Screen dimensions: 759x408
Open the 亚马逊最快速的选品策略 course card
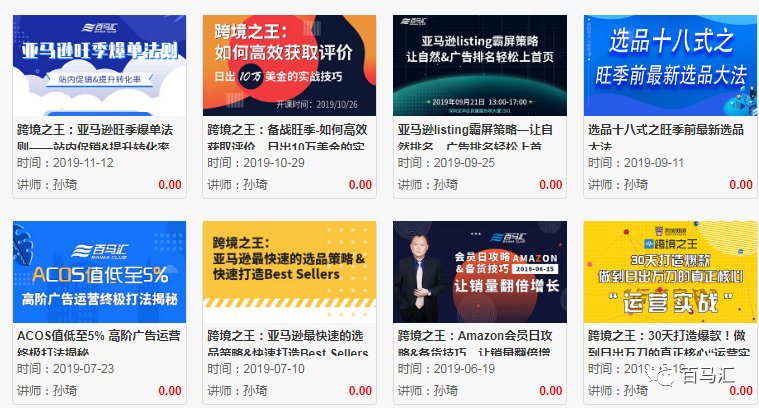coord(289,272)
